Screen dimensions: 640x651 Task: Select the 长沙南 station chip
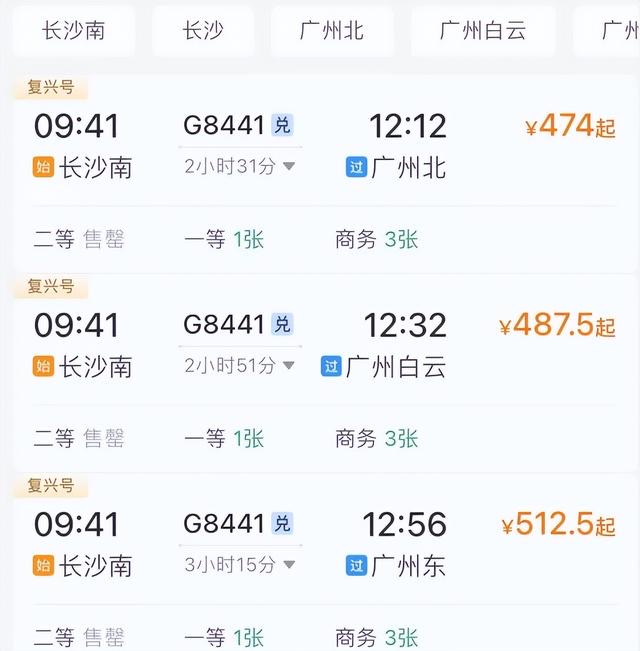click(73, 30)
